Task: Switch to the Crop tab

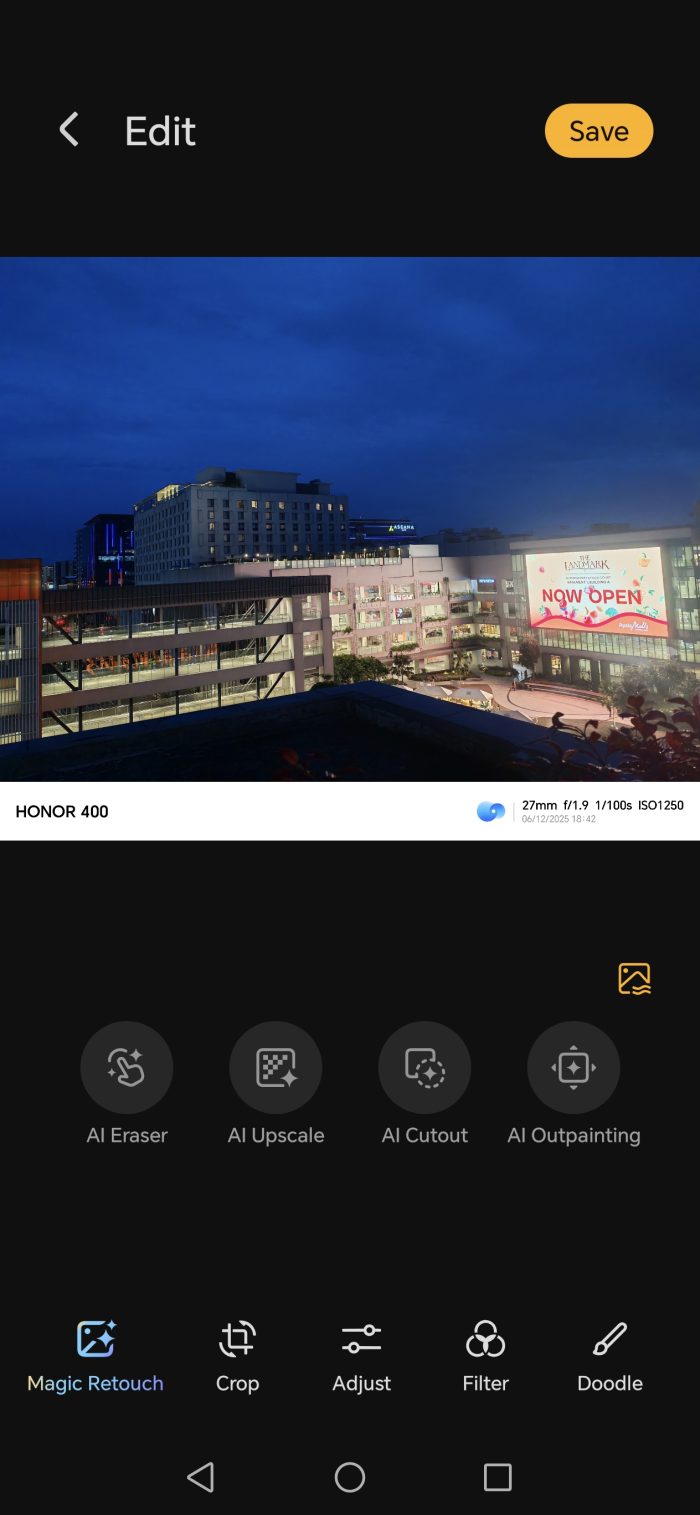Action: click(x=237, y=1355)
